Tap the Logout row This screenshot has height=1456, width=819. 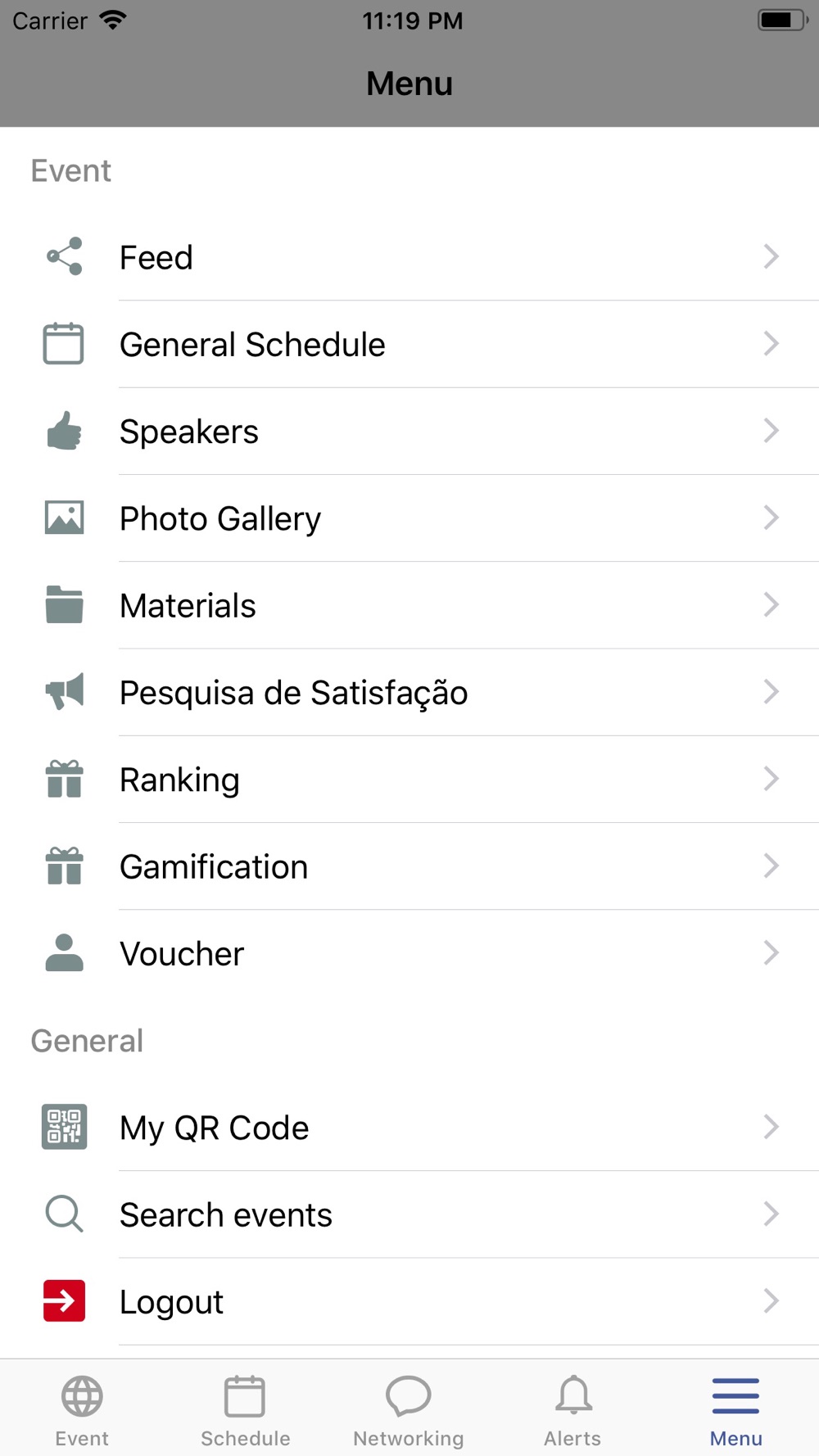(x=409, y=1301)
